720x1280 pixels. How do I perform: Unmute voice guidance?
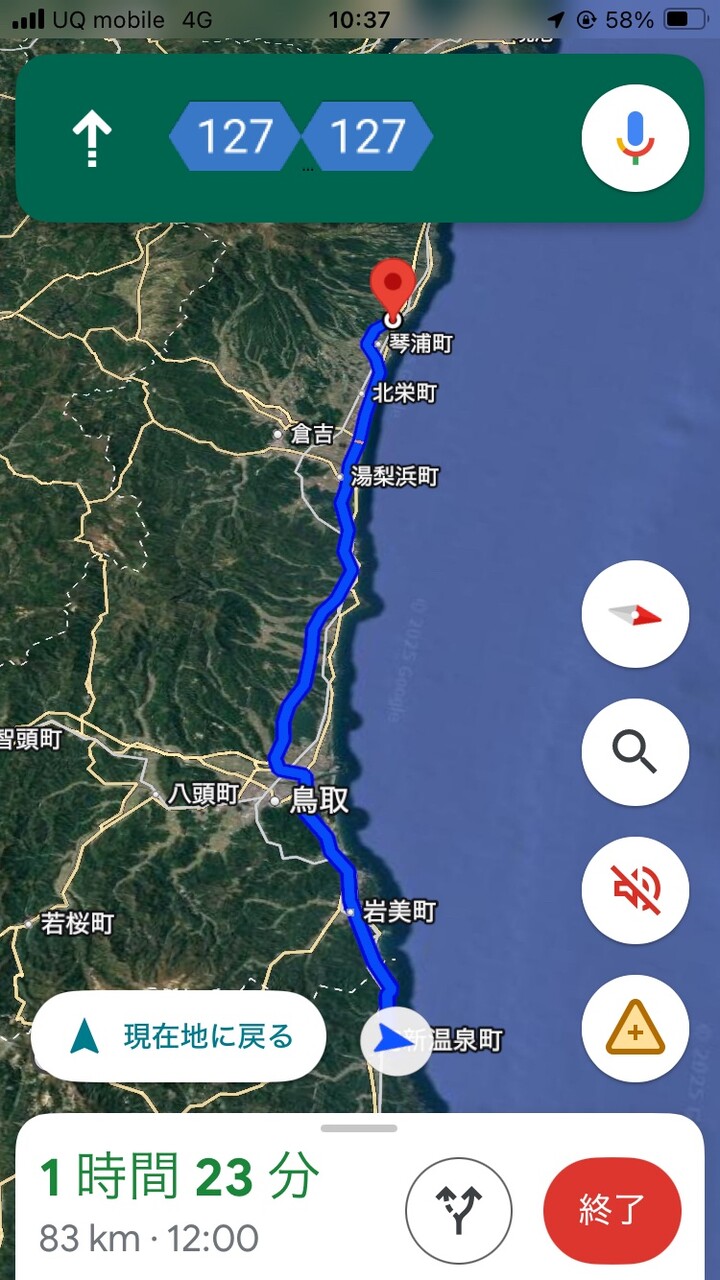pos(635,890)
